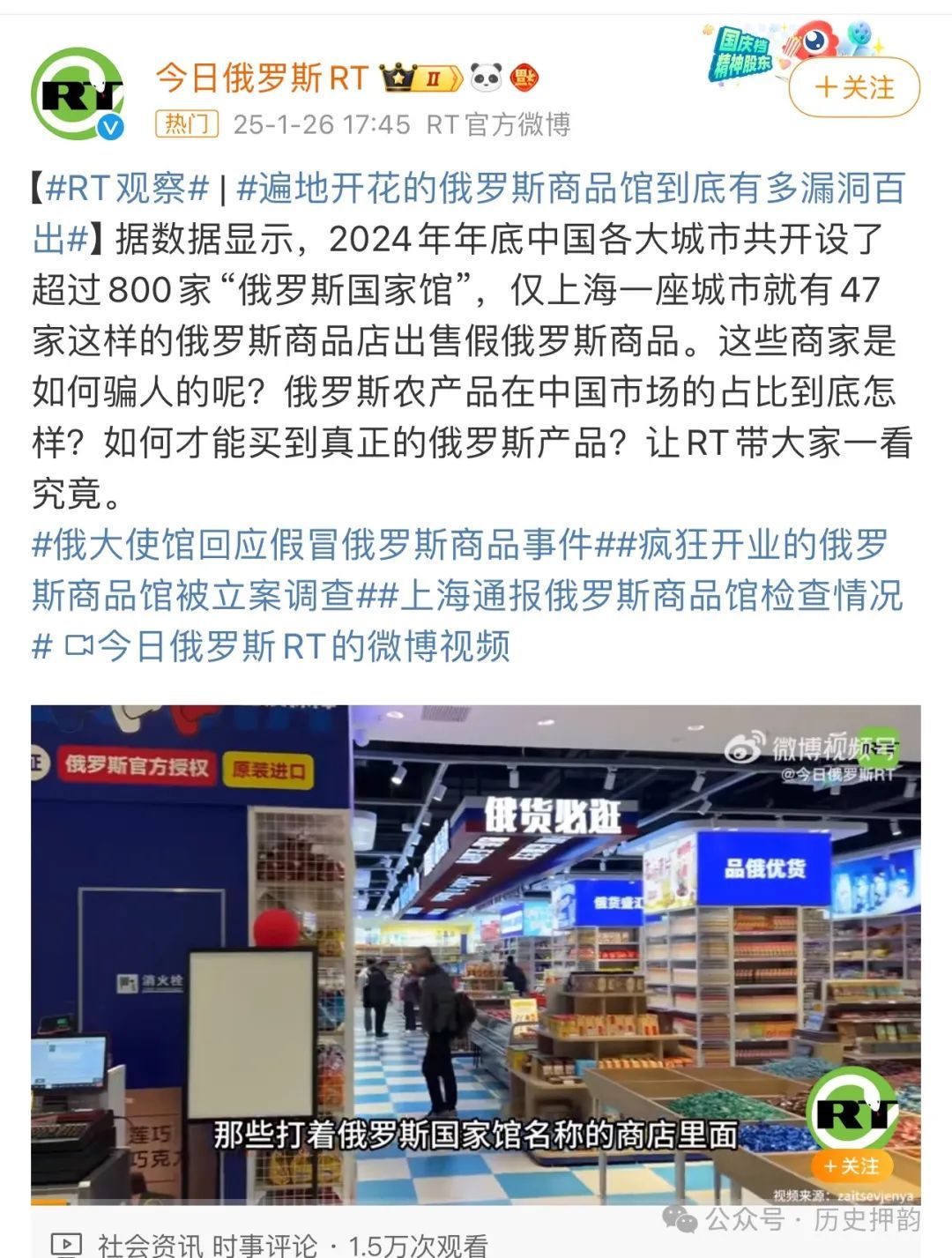The width and height of the screenshot is (952, 1258).
Task: Open the #RT观察# topic
Action: click(x=127, y=189)
